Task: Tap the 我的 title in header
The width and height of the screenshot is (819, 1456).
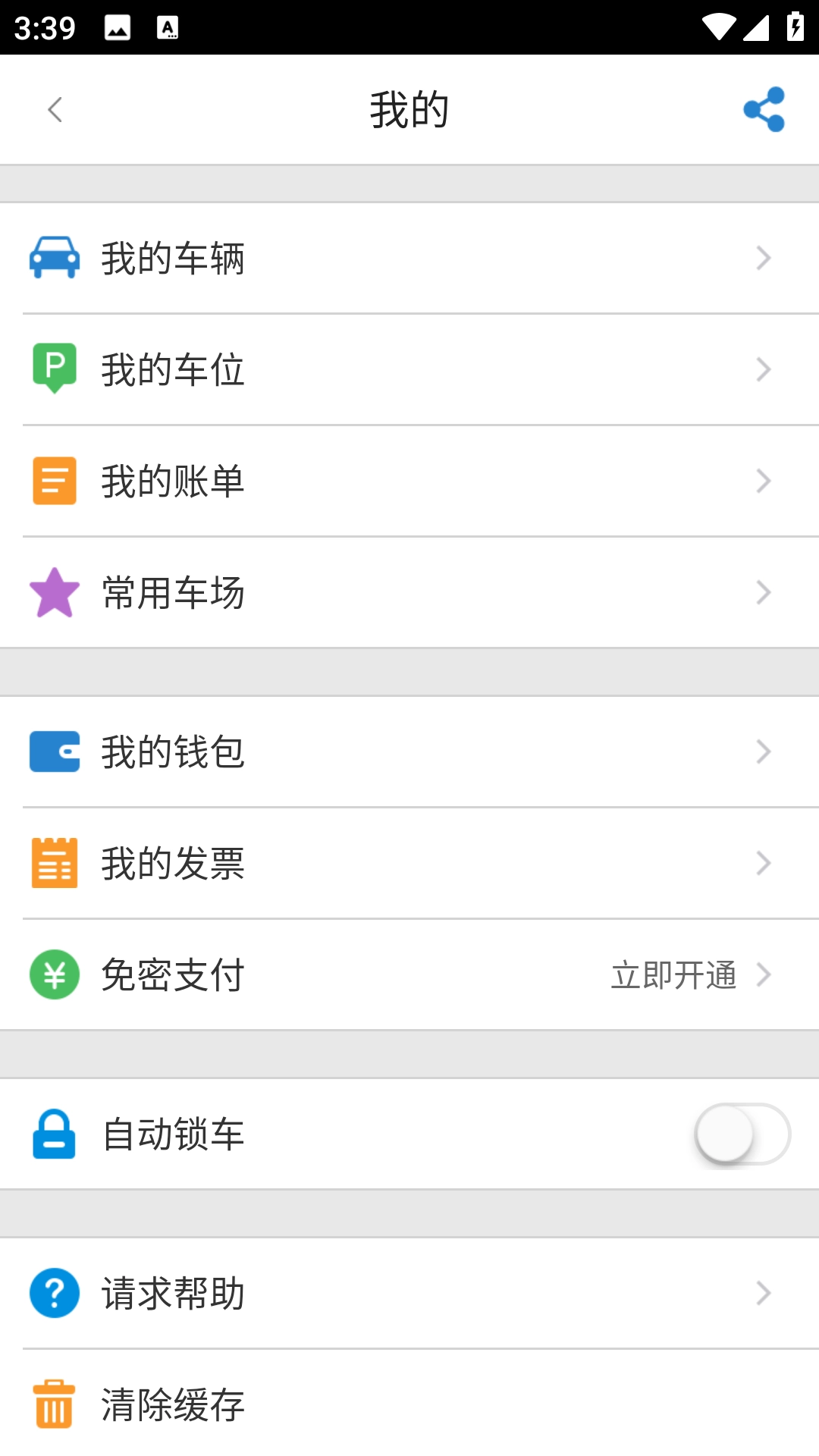Action: (409, 108)
